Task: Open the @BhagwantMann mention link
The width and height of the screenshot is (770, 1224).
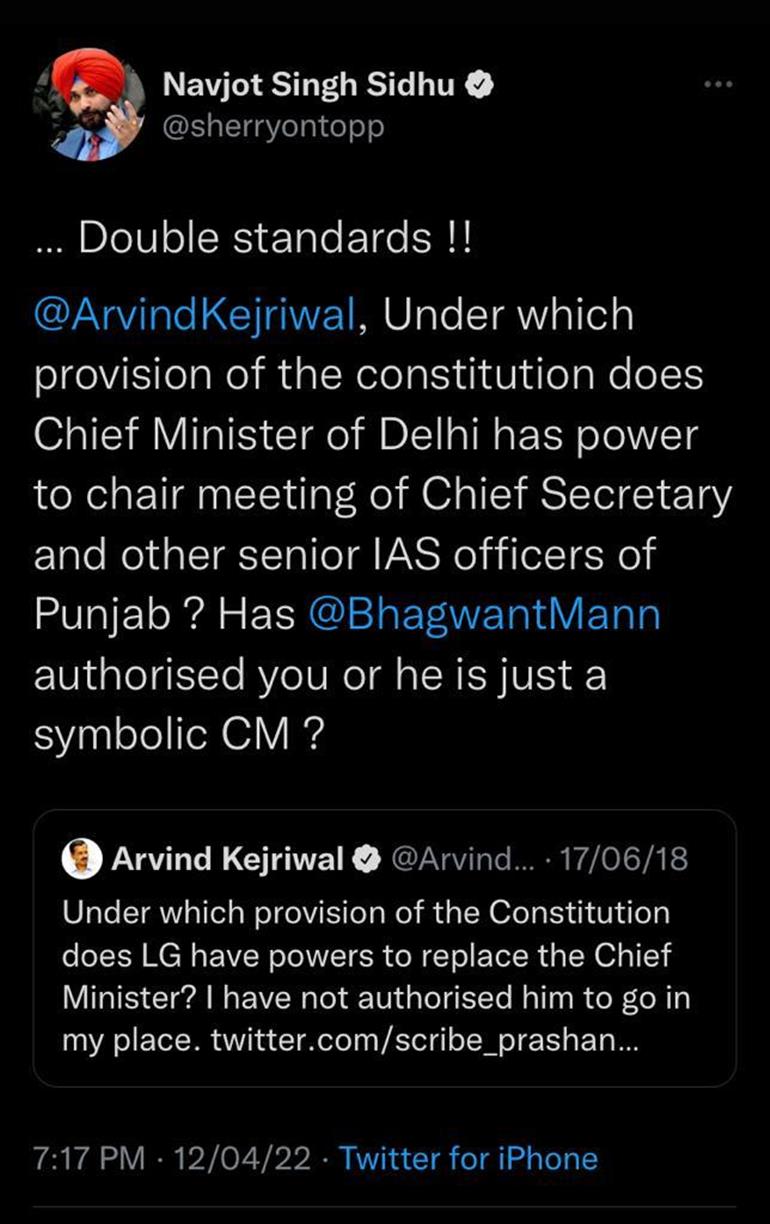Action: (484, 614)
